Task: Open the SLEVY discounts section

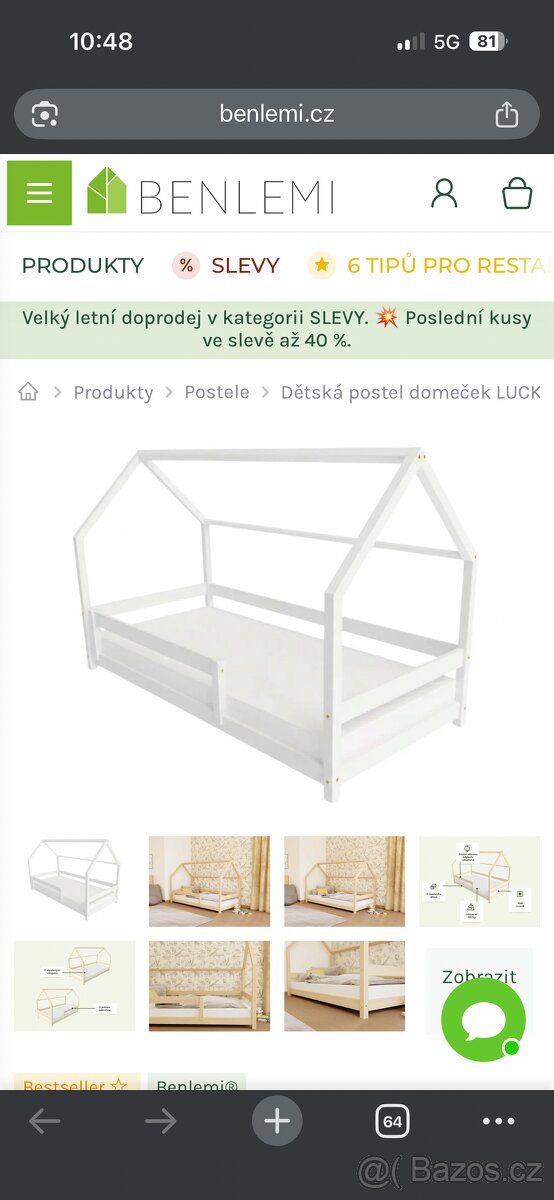Action: [x=226, y=266]
